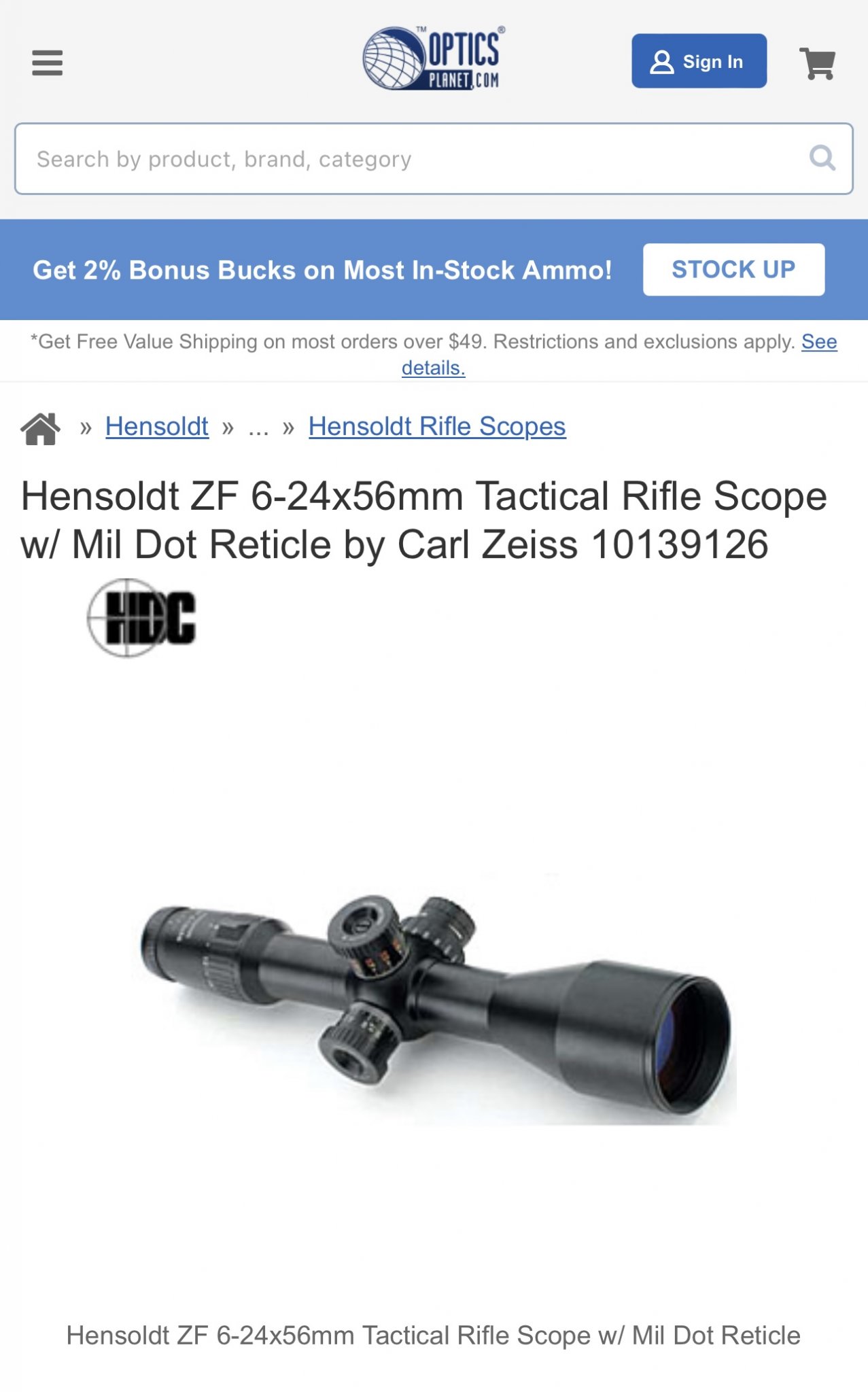Viewport: 868px width, 1392px height.
Task: Tap the magnifier search icon
Action: (x=822, y=158)
